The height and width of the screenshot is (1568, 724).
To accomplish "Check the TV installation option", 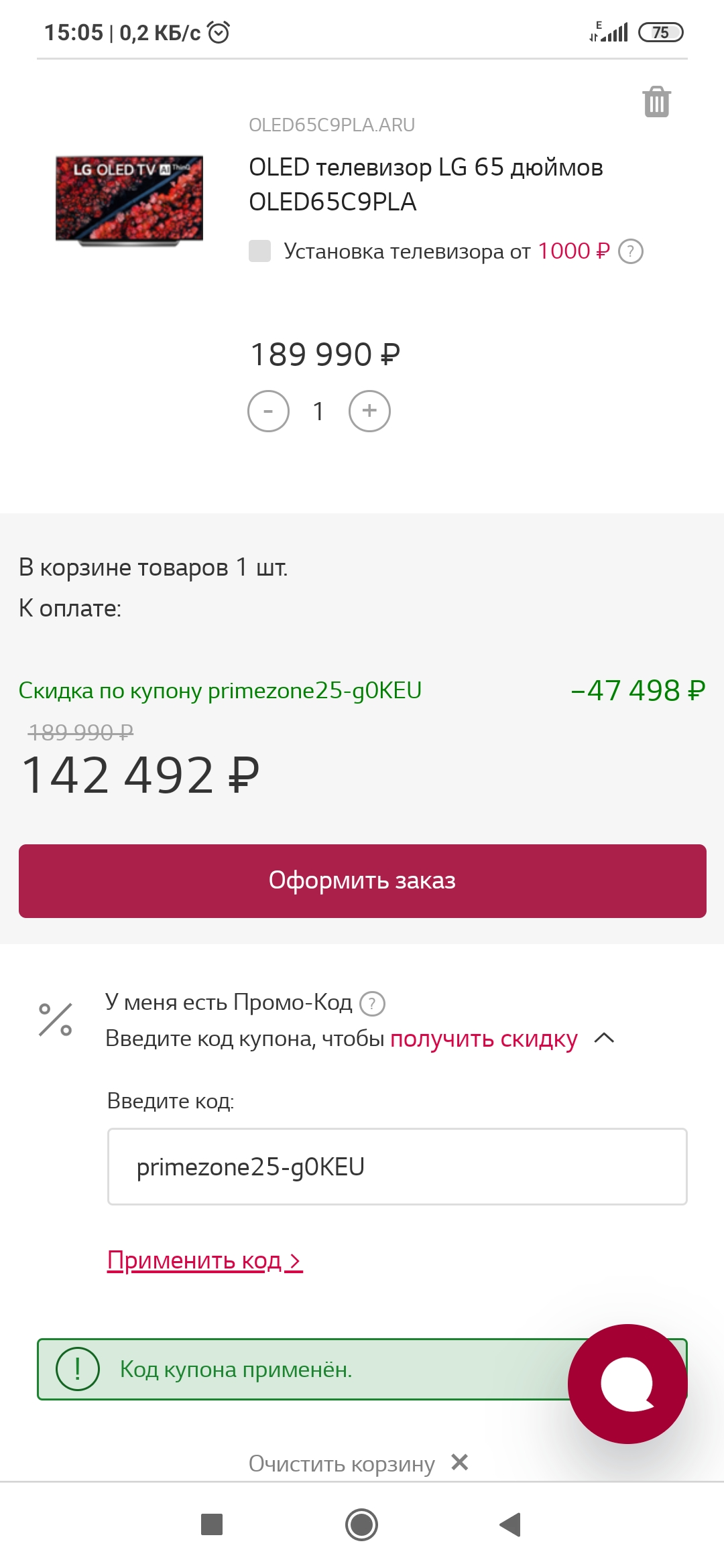I will pyautogui.click(x=259, y=251).
